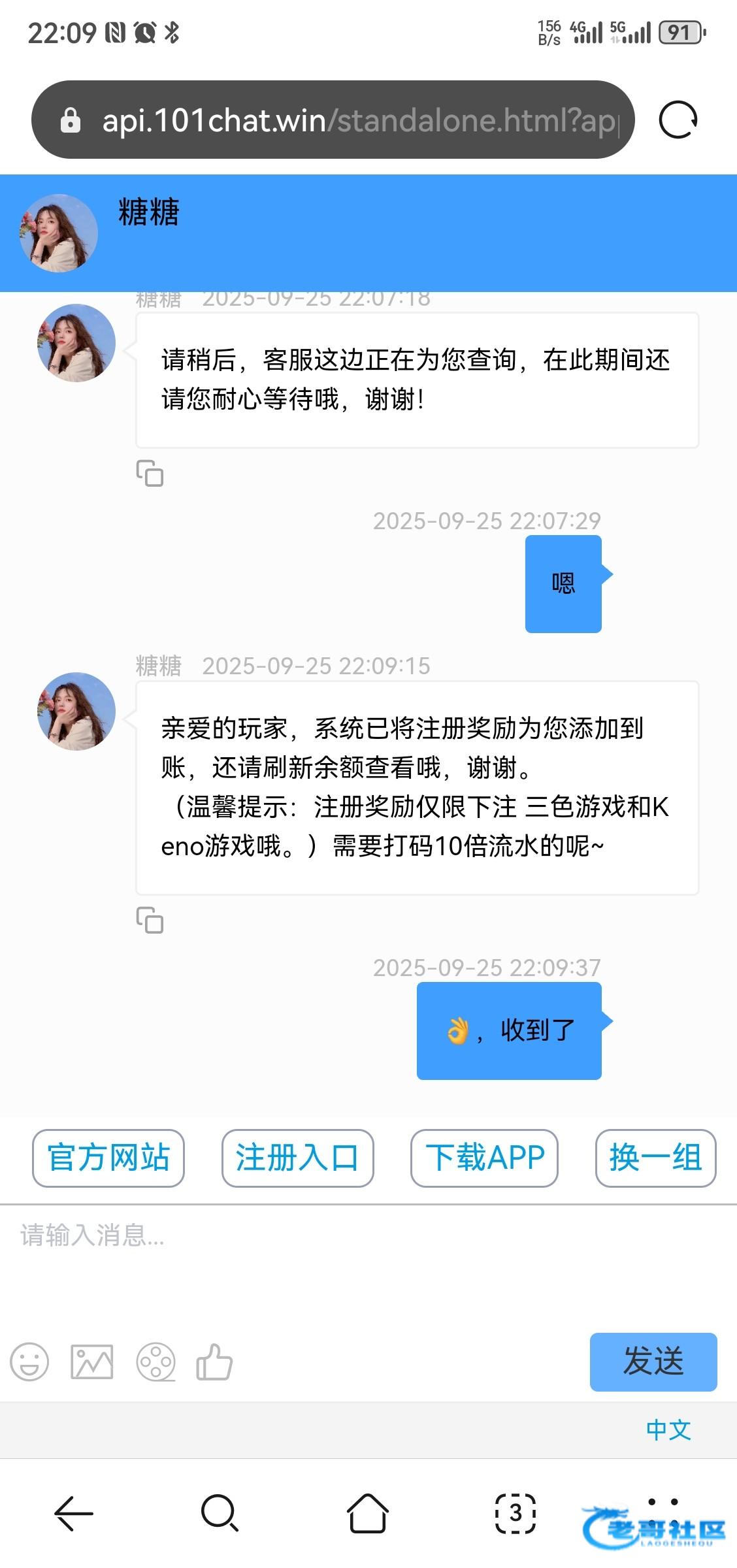Reload the page with the refresh icon
The width and height of the screenshot is (737, 1568).
[678, 120]
